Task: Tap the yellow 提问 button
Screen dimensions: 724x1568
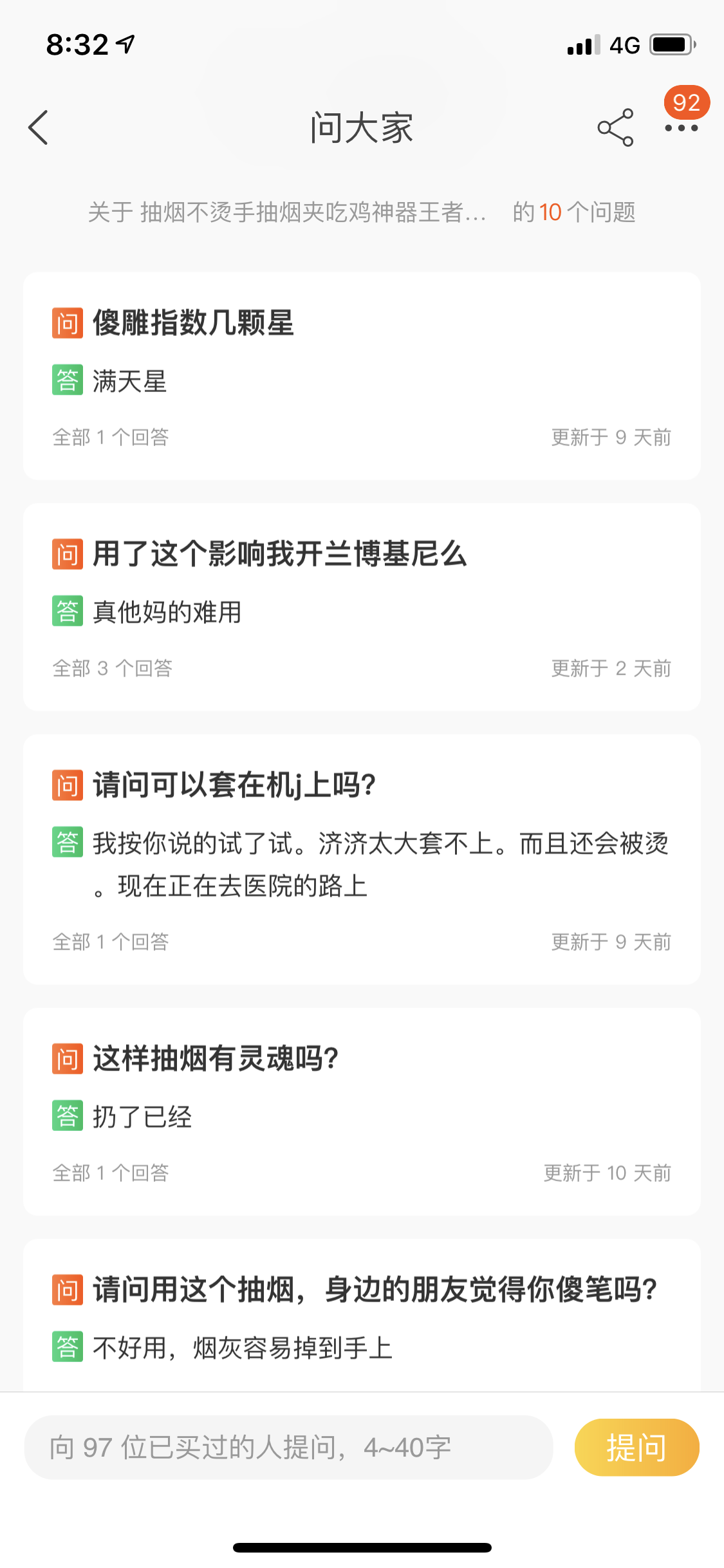Action: point(636,1447)
